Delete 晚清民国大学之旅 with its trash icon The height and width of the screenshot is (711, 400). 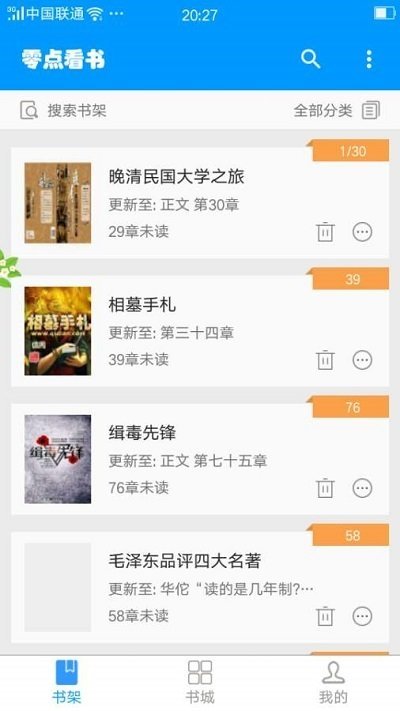tap(325, 232)
